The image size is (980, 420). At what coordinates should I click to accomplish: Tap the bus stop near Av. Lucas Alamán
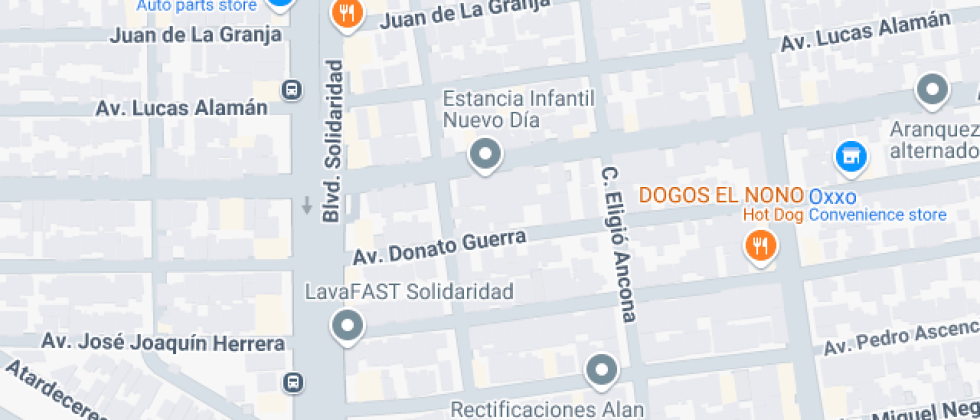(x=292, y=90)
